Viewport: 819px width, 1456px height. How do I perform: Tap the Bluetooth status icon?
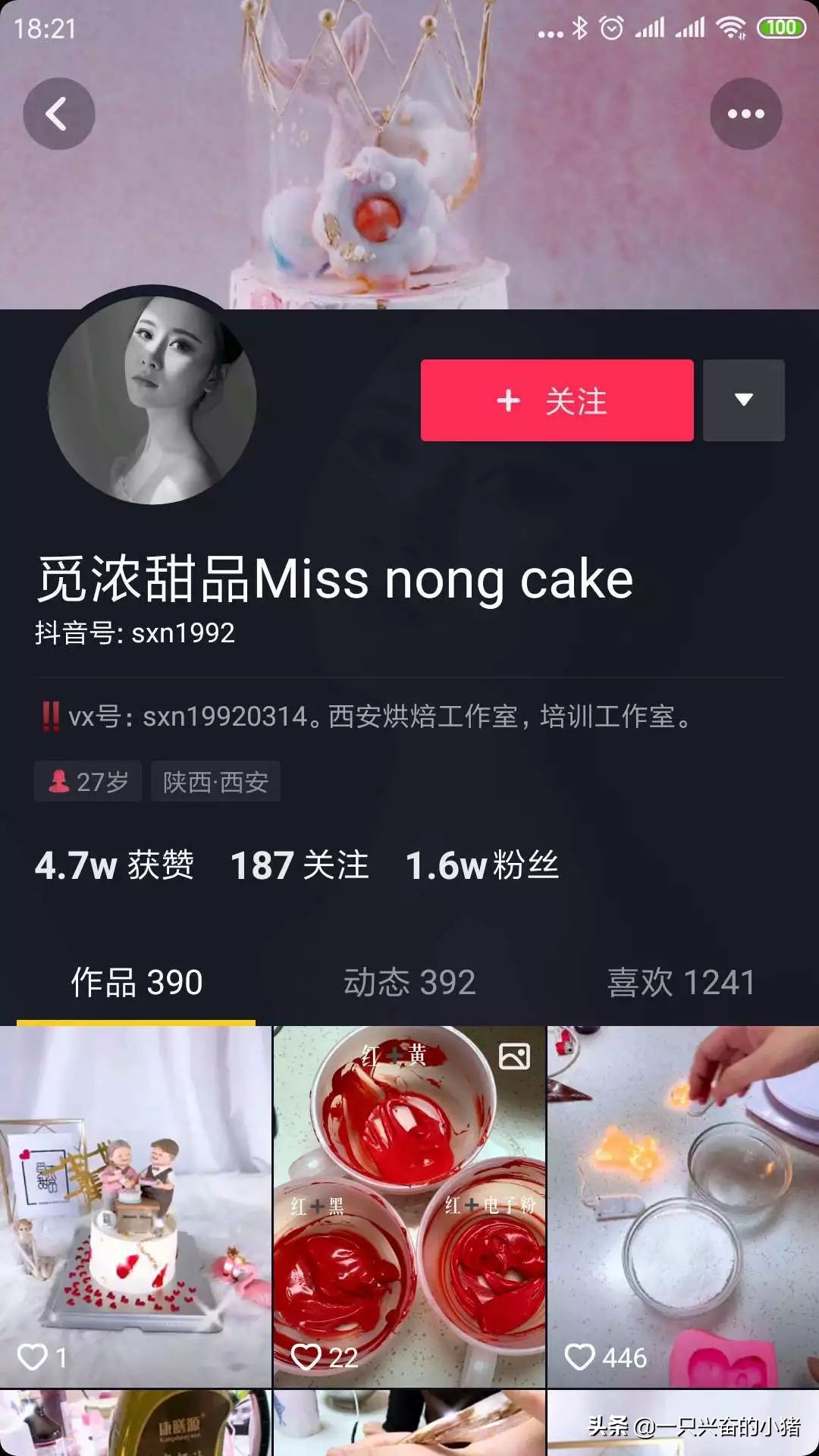[579, 28]
